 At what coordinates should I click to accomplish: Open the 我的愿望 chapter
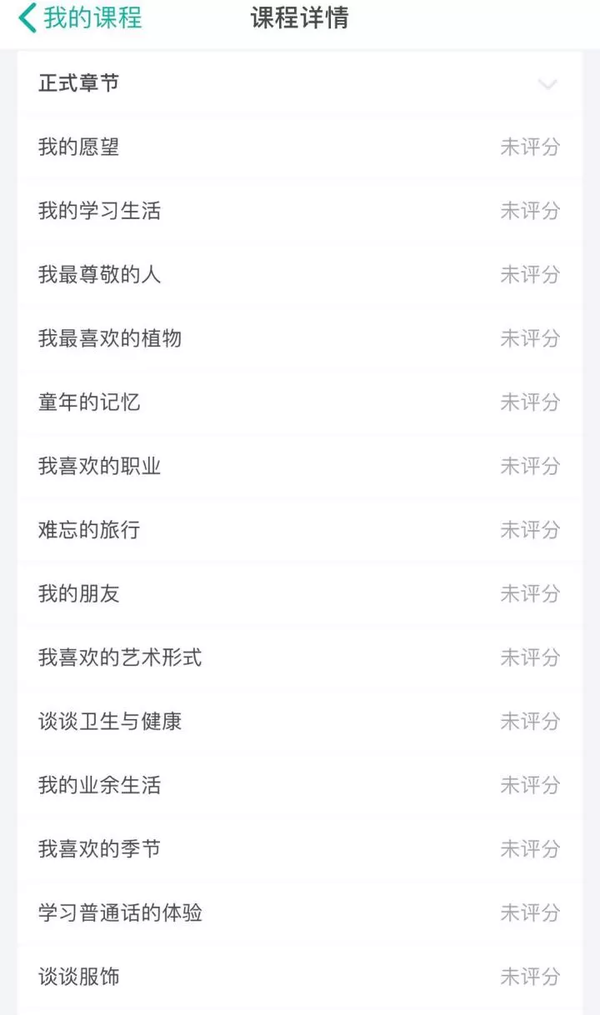(79, 147)
